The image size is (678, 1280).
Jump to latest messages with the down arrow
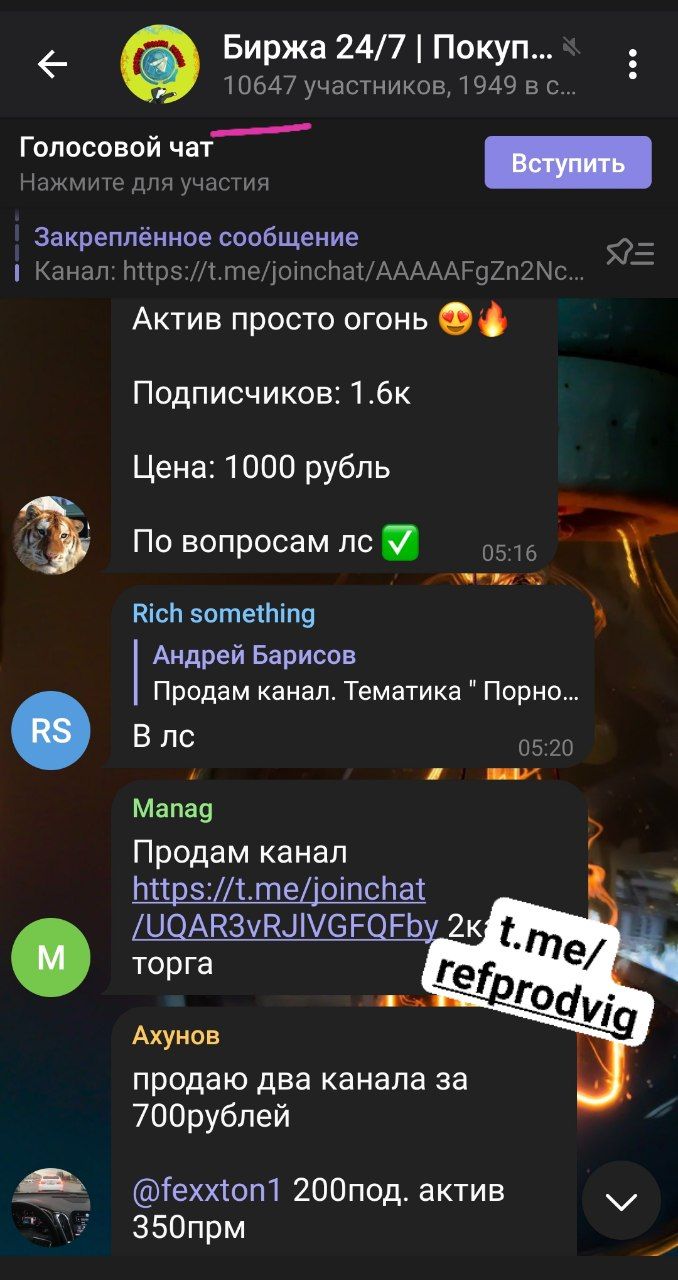coord(620,1201)
